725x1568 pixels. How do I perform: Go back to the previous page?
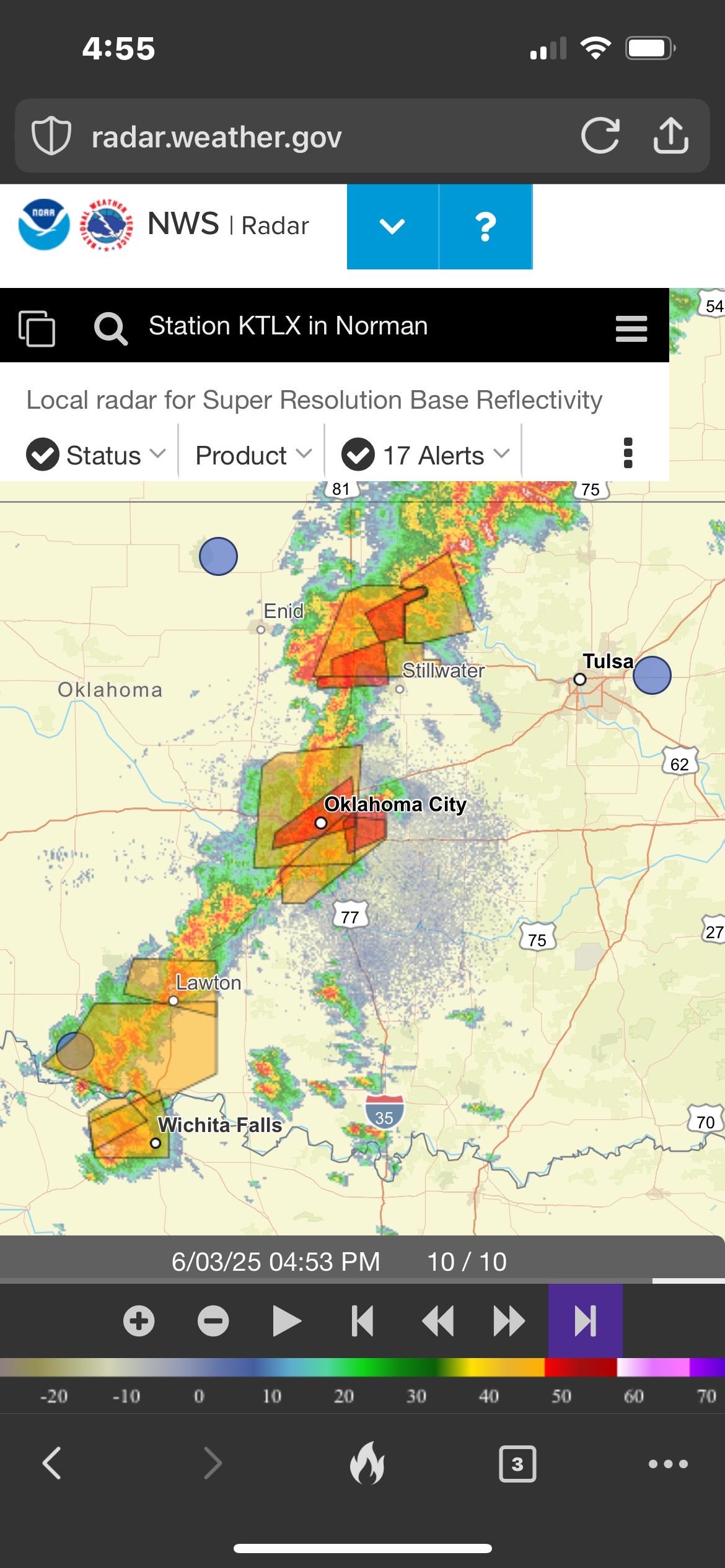pos(52,1463)
